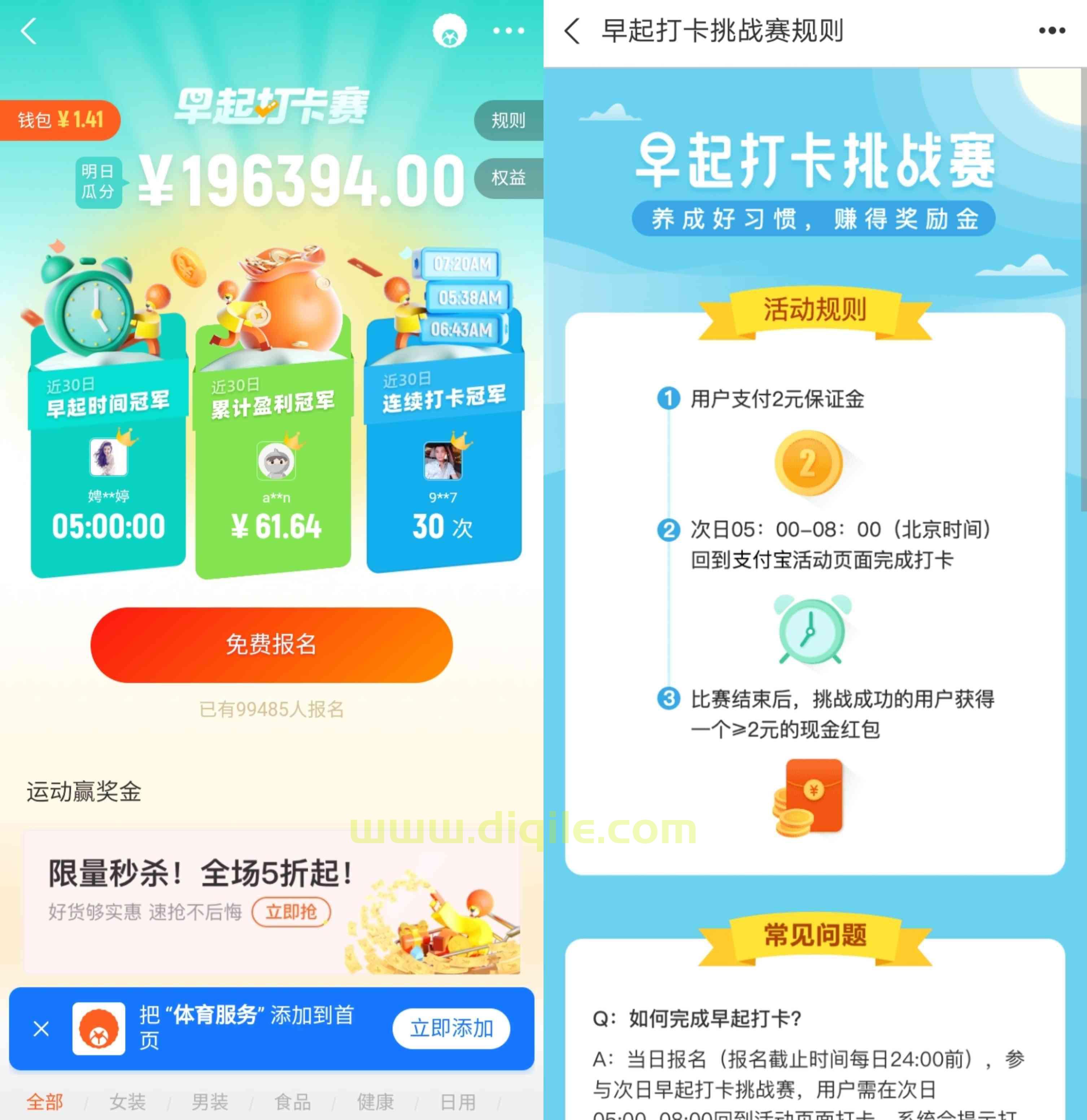1087x1120 pixels.
Task: Open overflow menu on 早起打卡赛 page
Action: click(x=508, y=31)
